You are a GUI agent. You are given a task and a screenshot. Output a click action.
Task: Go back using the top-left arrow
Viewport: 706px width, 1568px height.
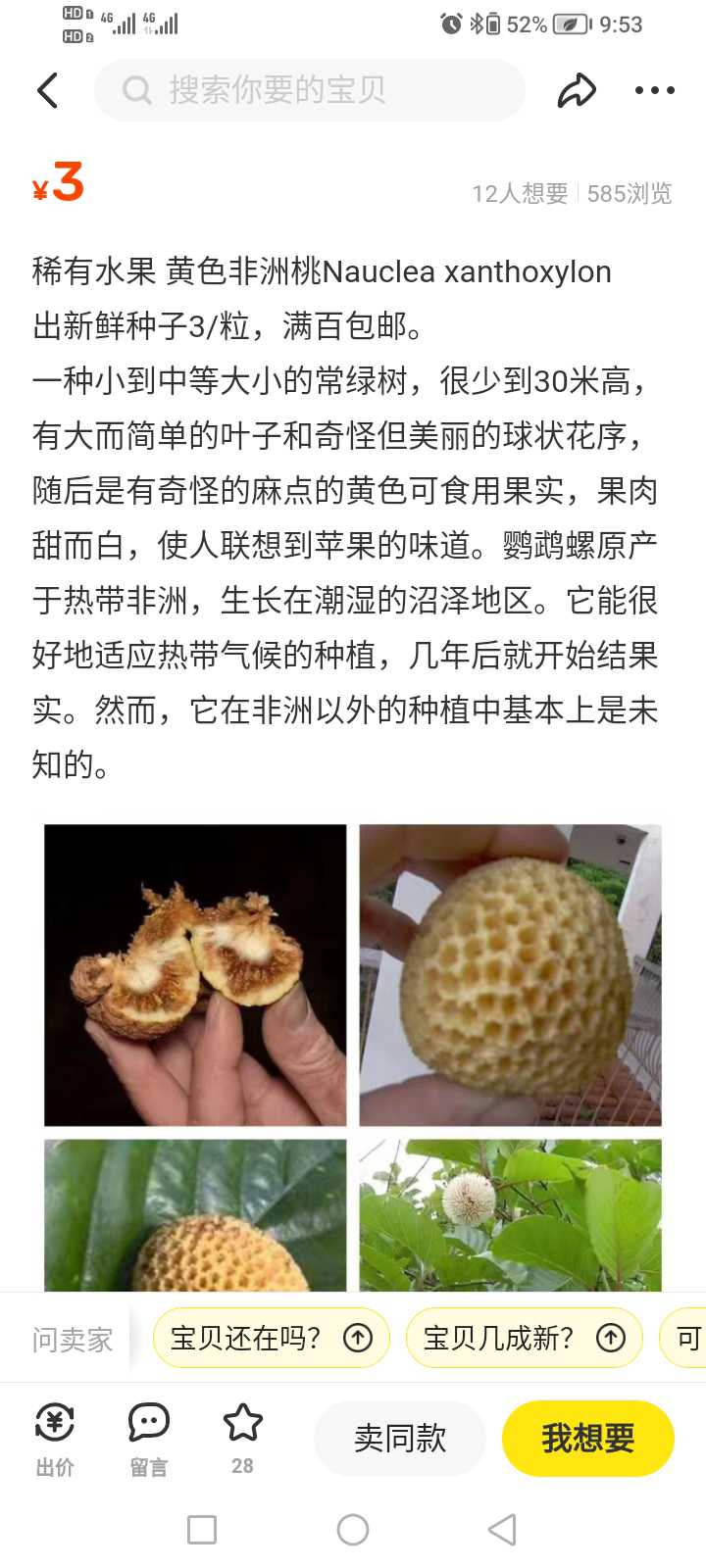(x=47, y=90)
